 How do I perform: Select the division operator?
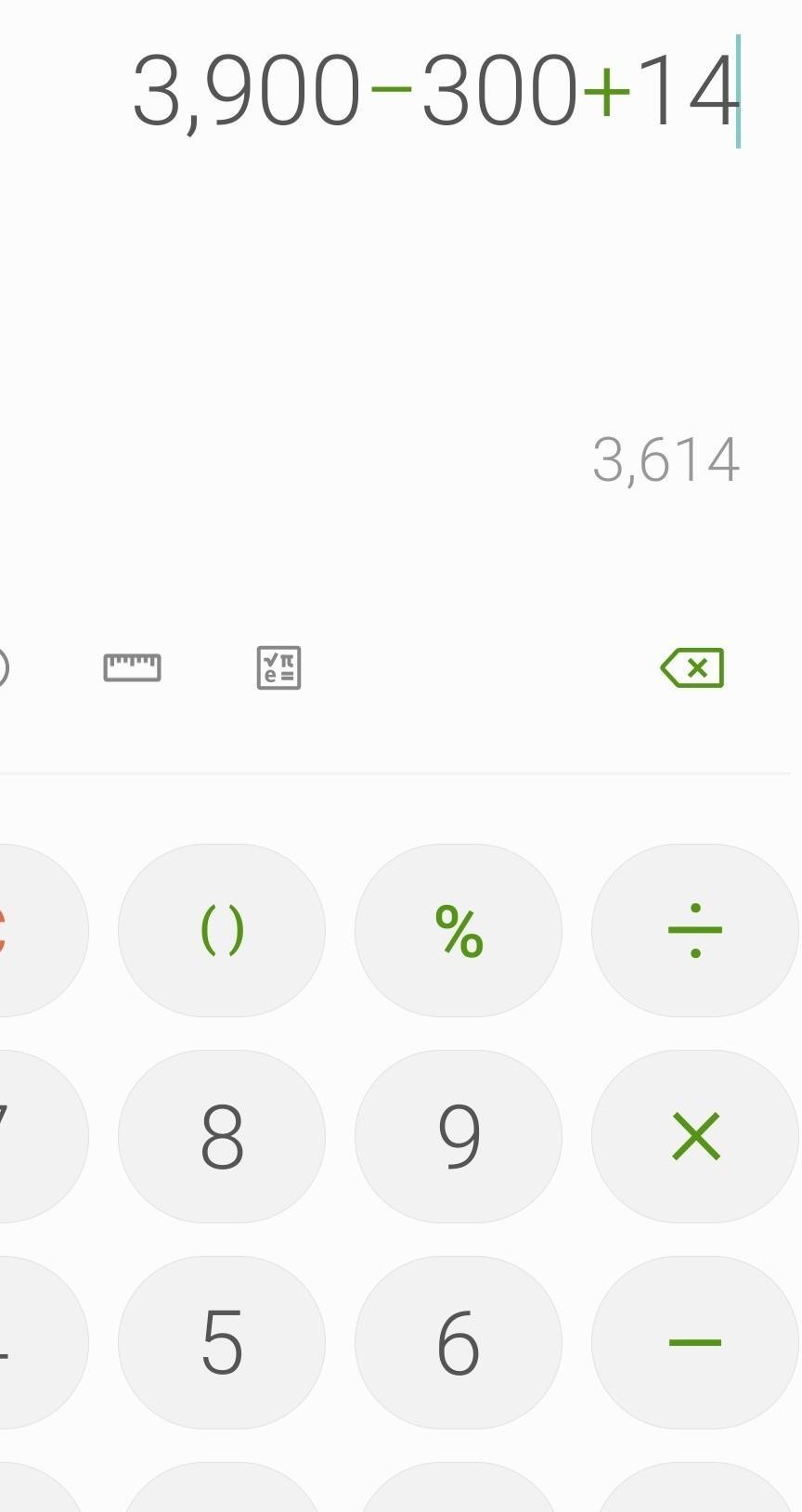click(695, 930)
